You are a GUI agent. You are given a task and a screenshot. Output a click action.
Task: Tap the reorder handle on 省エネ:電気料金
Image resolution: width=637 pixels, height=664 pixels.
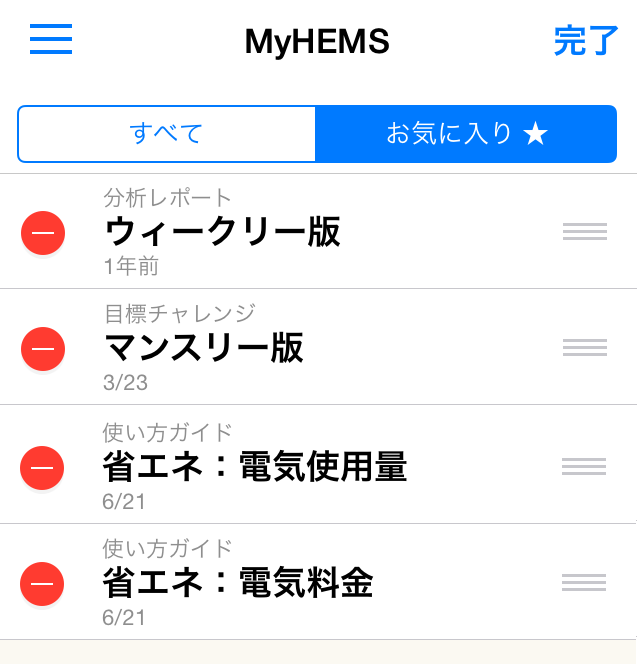pyautogui.click(x=584, y=582)
